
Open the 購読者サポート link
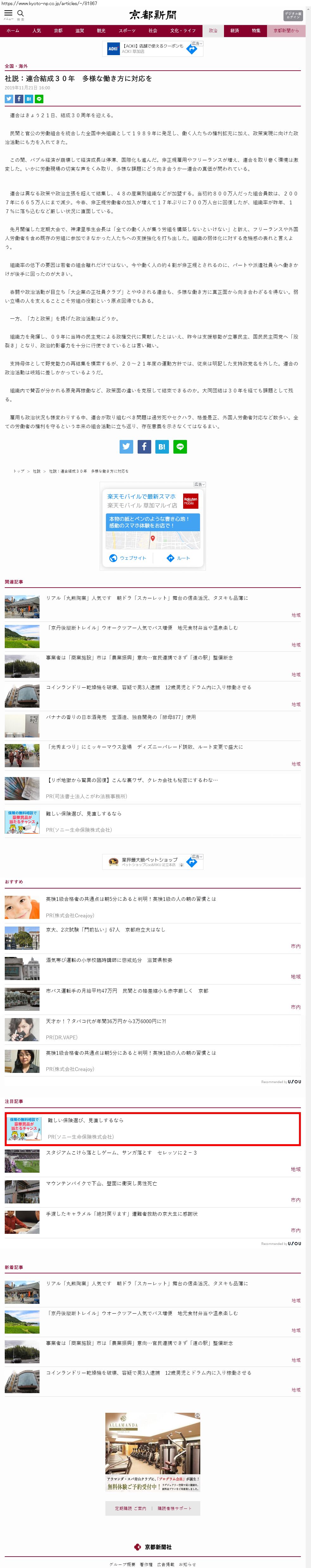coord(174,1508)
